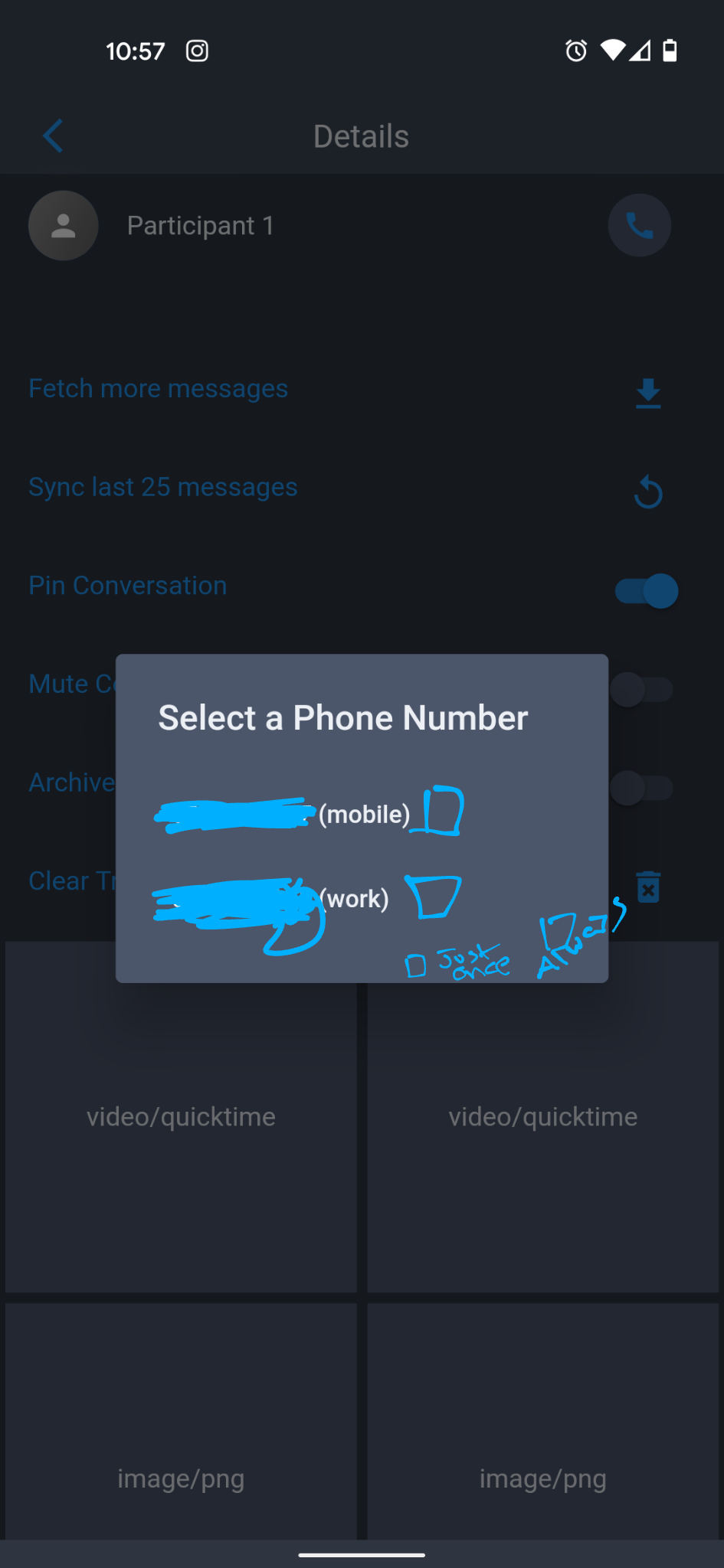Disable the Pin Conversation toggle

coord(644,591)
